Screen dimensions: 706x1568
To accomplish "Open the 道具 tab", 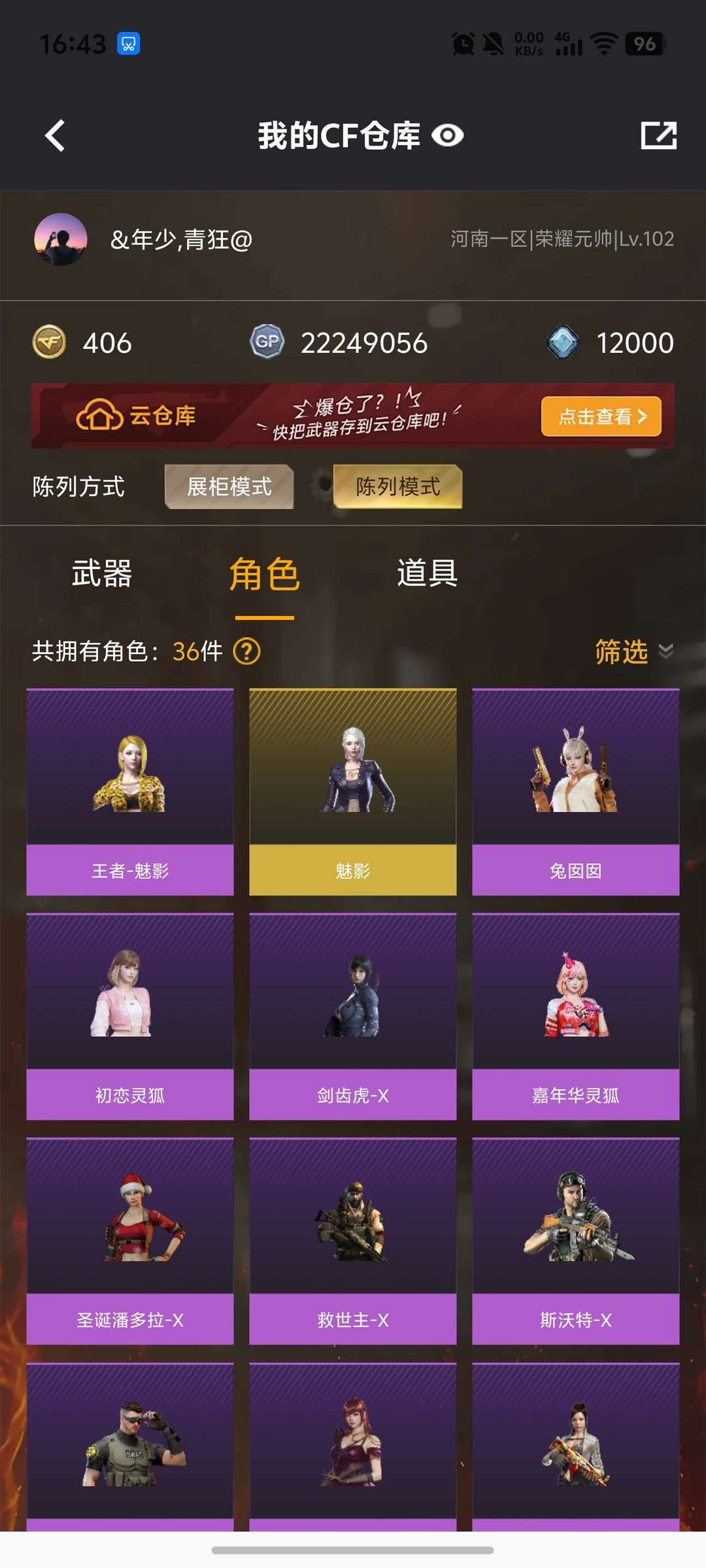I will (427, 574).
